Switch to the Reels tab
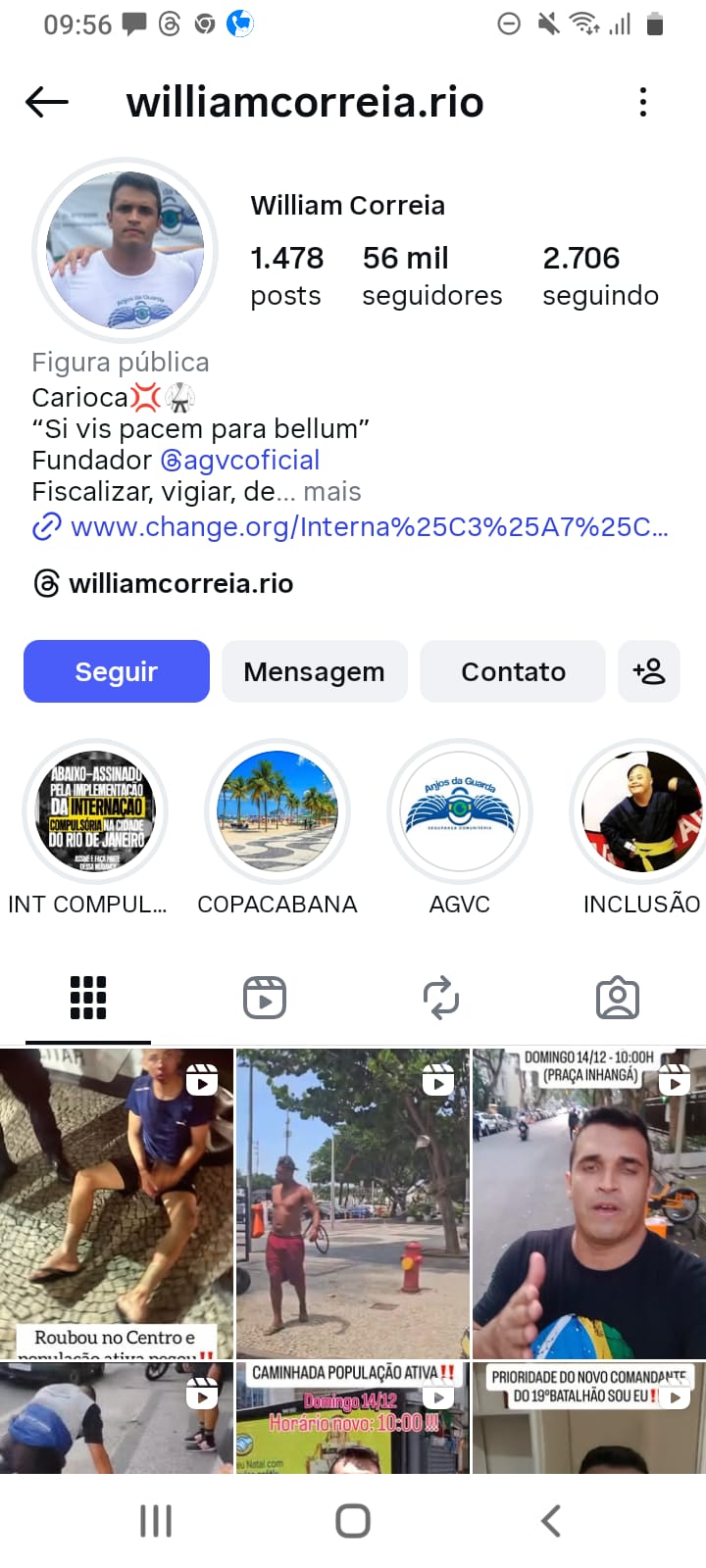The image size is (706, 1568). click(265, 998)
